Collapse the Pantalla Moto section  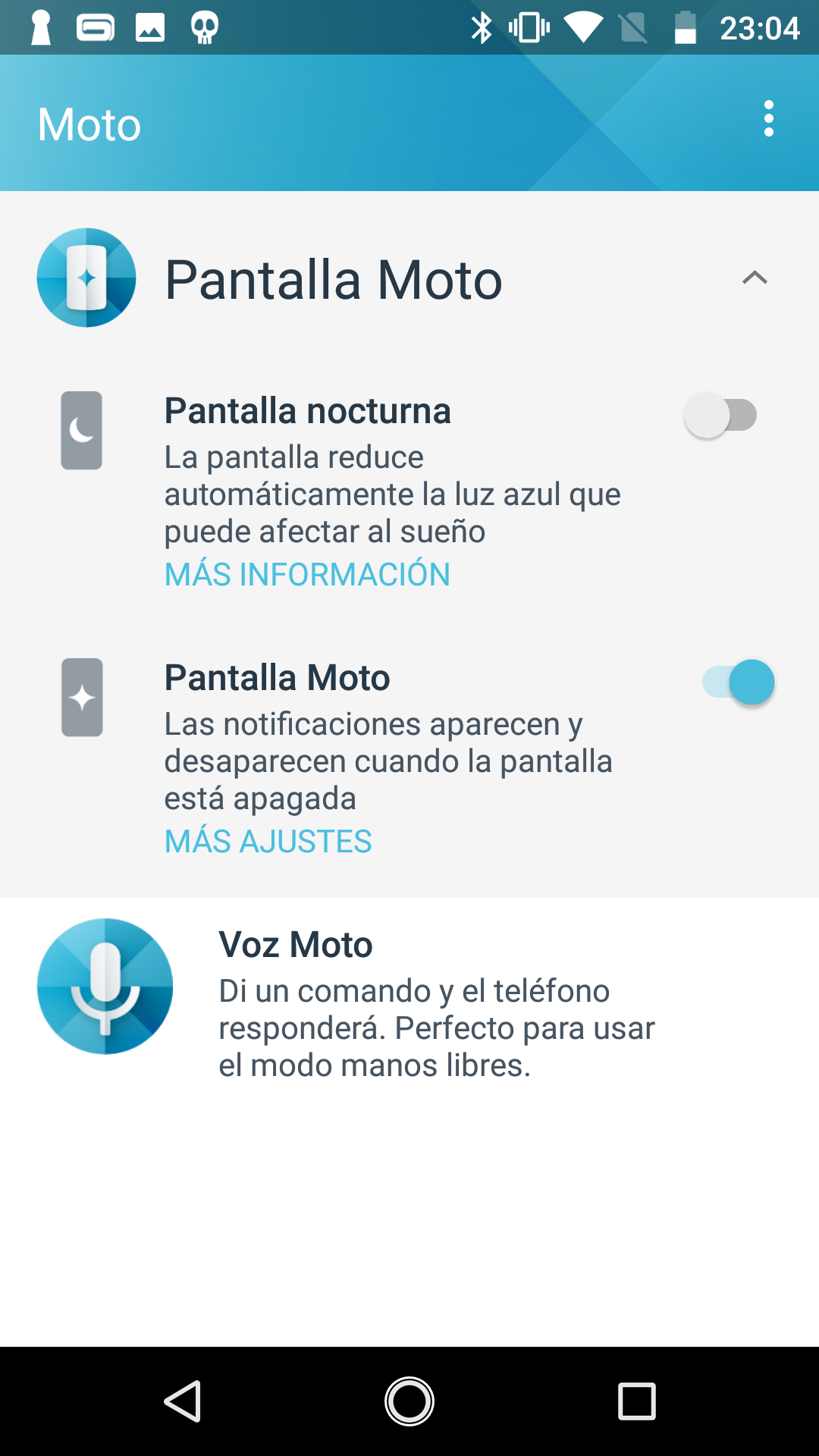click(x=755, y=278)
